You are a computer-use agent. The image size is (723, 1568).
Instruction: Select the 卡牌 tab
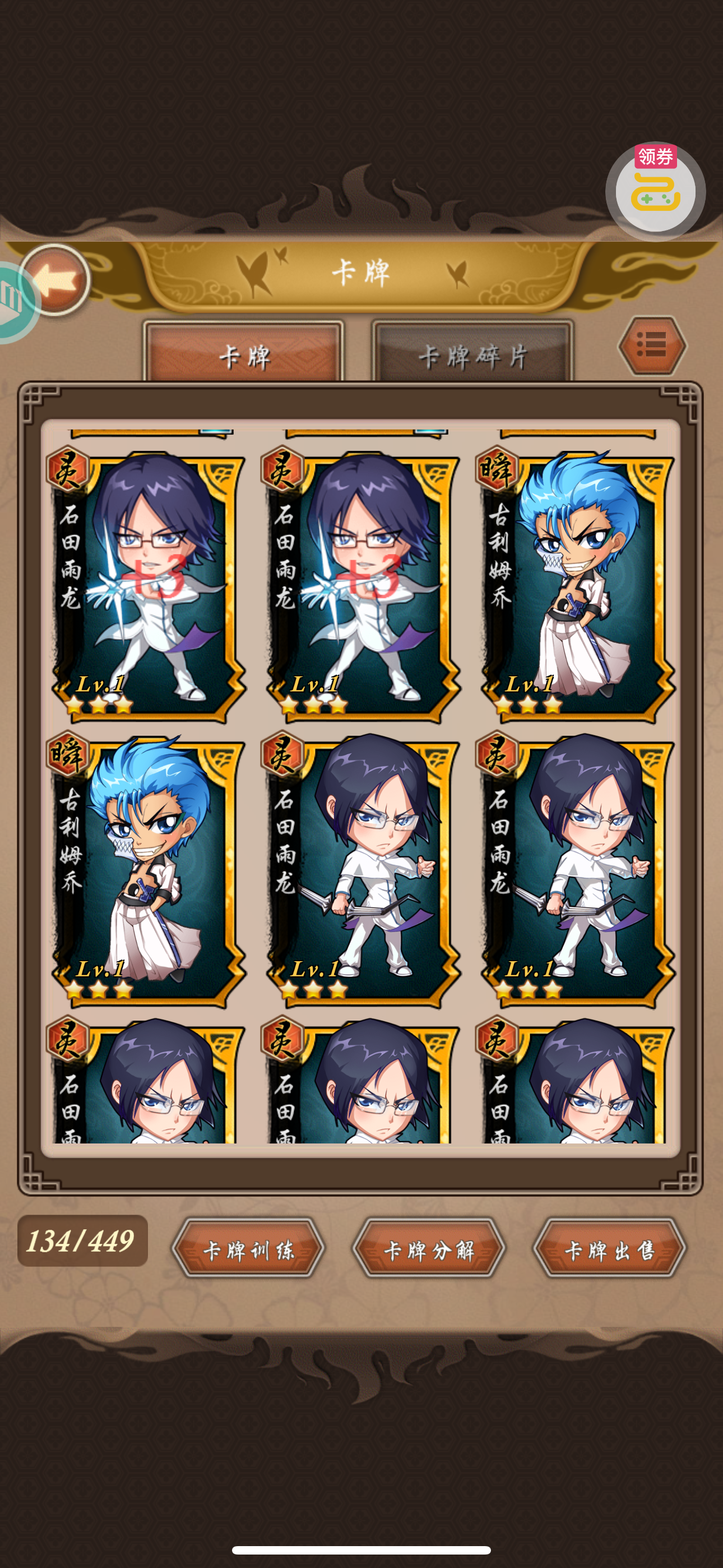pyautogui.click(x=243, y=356)
